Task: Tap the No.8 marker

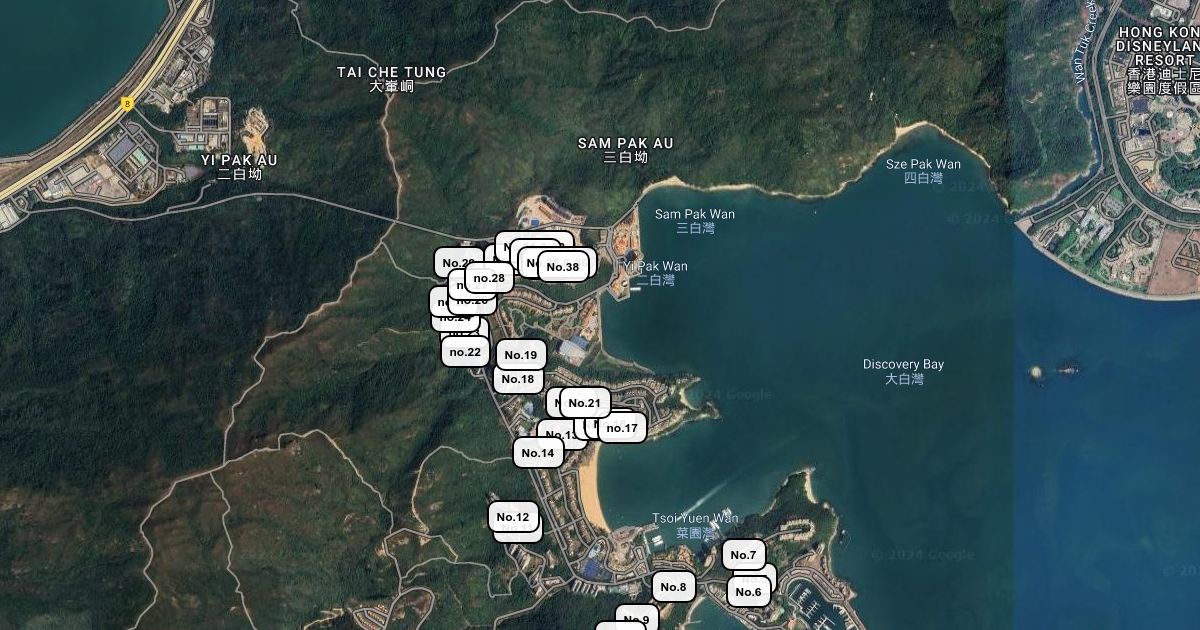Action: [x=673, y=587]
